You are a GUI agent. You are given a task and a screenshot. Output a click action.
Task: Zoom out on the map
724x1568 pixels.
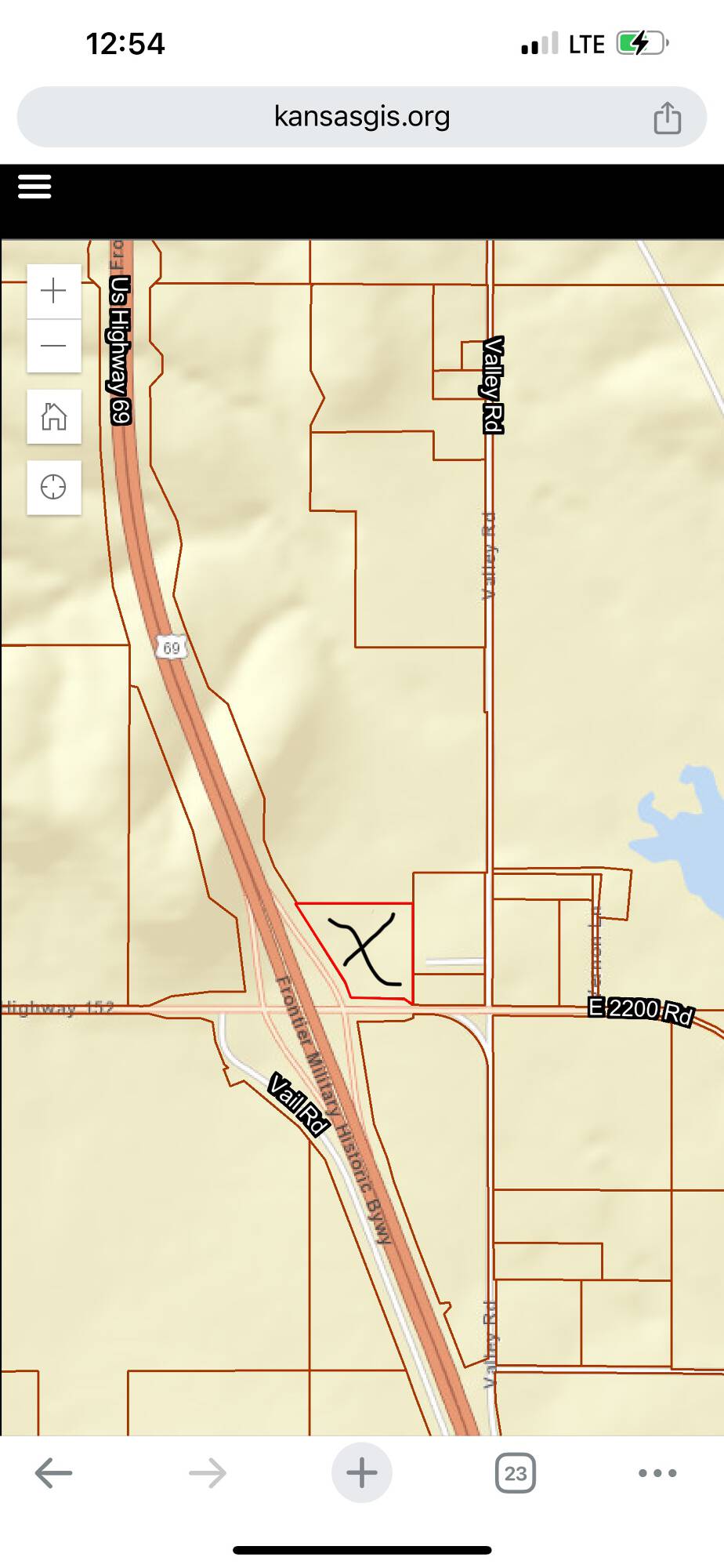click(x=53, y=346)
